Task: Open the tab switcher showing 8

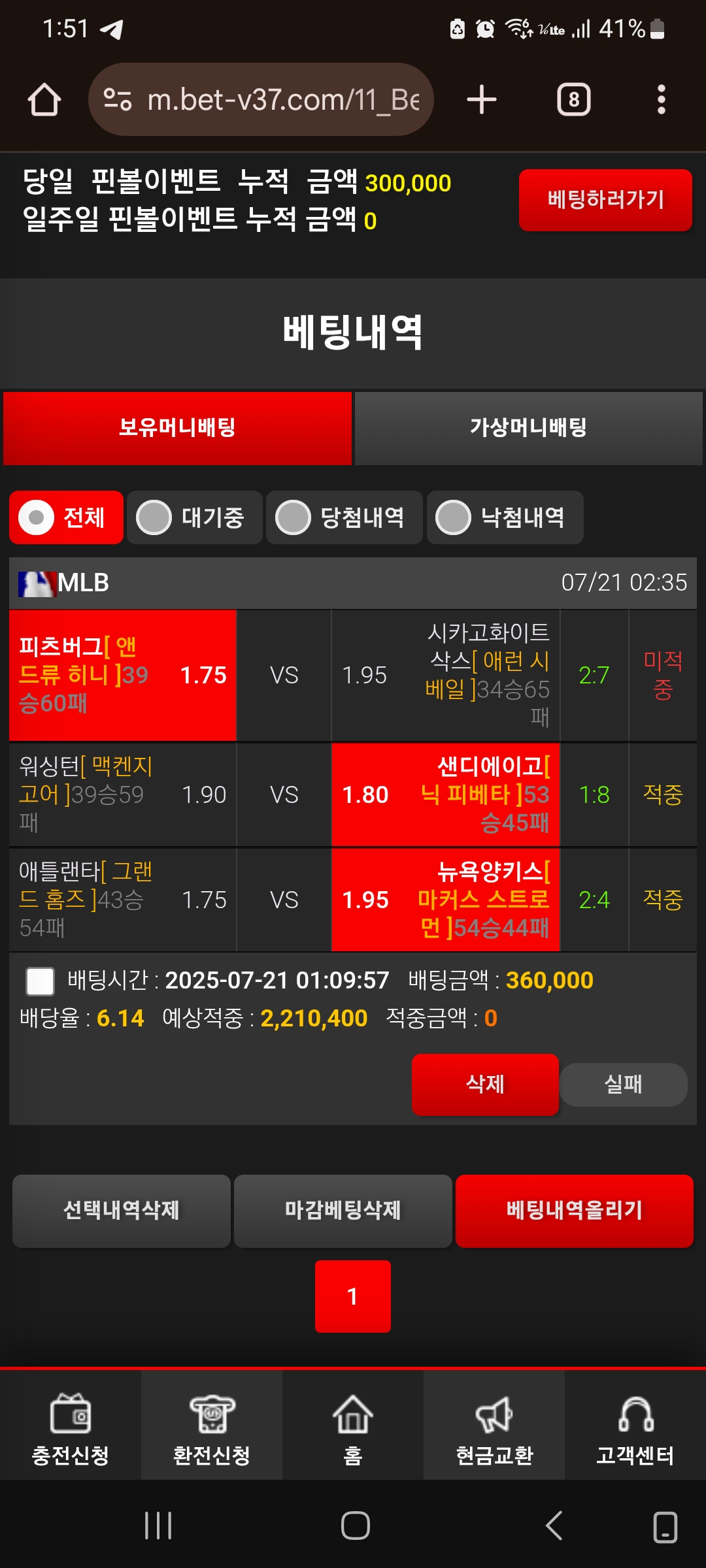Action: pyautogui.click(x=574, y=100)
